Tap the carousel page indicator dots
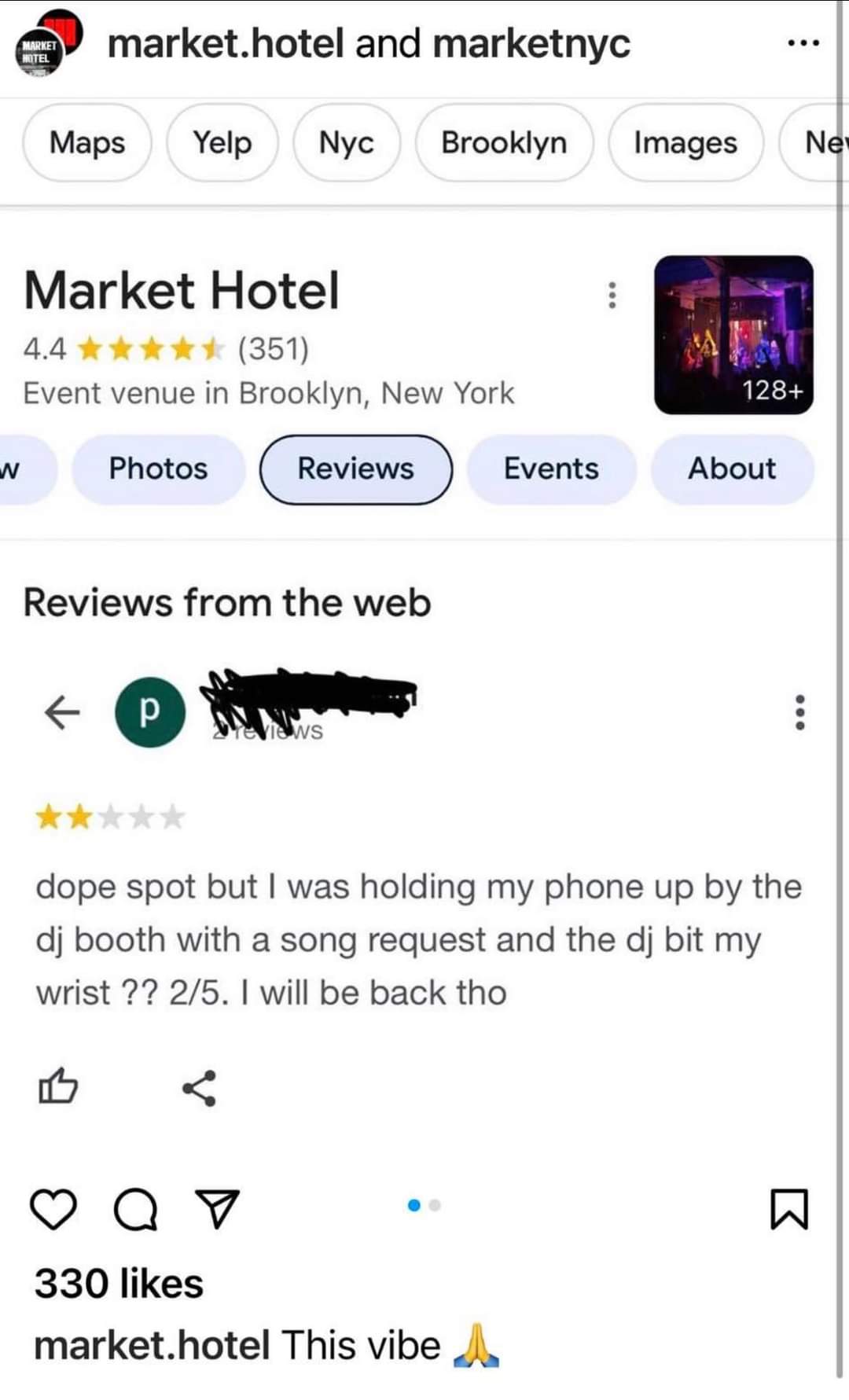The image size is (849, 1400). pyautogui.click(x=424, y=1205)
